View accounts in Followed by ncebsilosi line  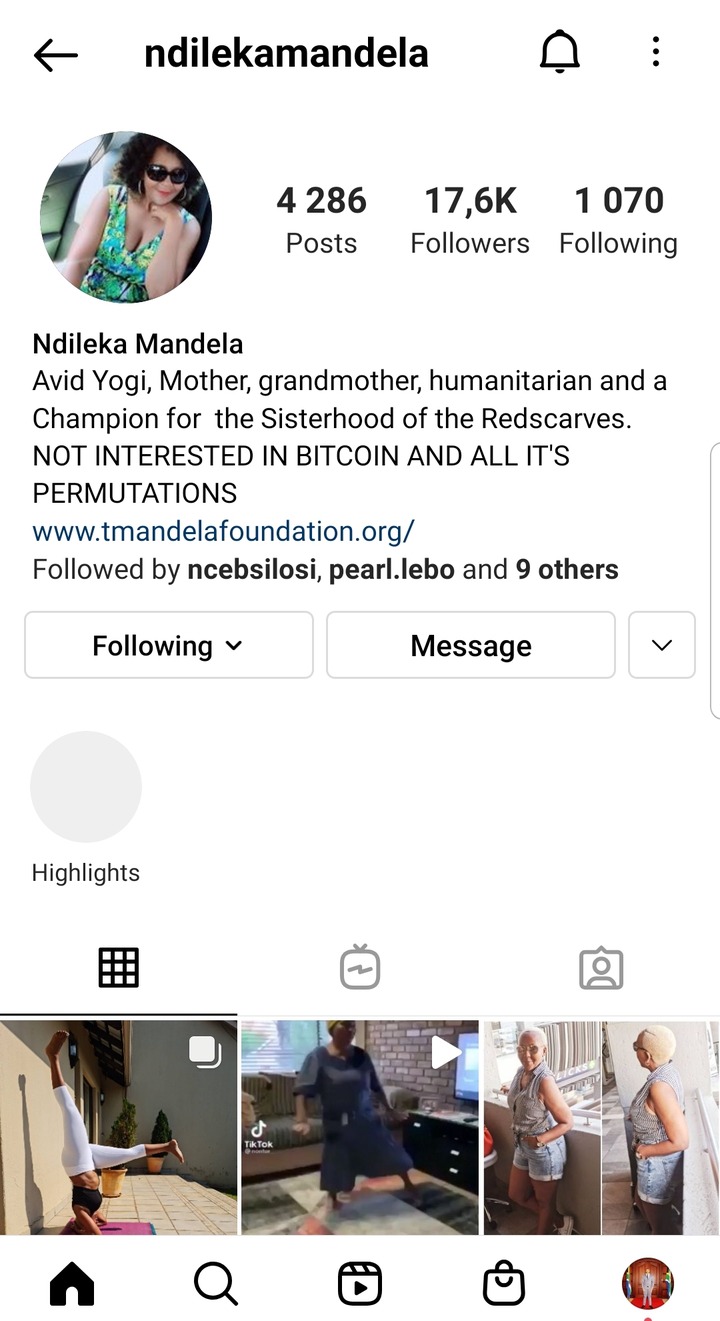[x=325, y=570]
